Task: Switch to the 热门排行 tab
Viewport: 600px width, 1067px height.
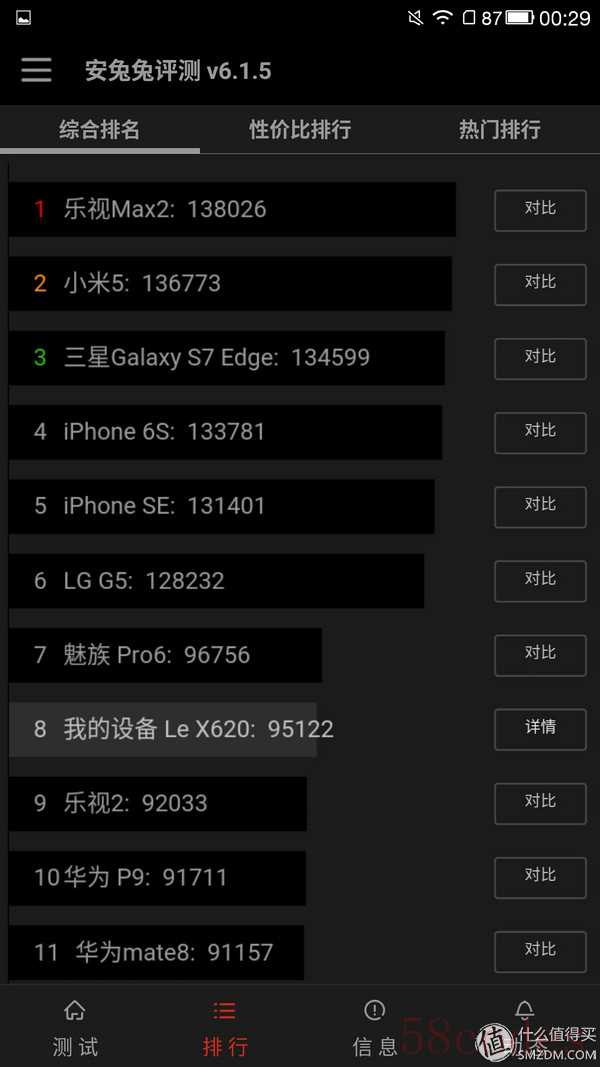Action: click(500, 129)
